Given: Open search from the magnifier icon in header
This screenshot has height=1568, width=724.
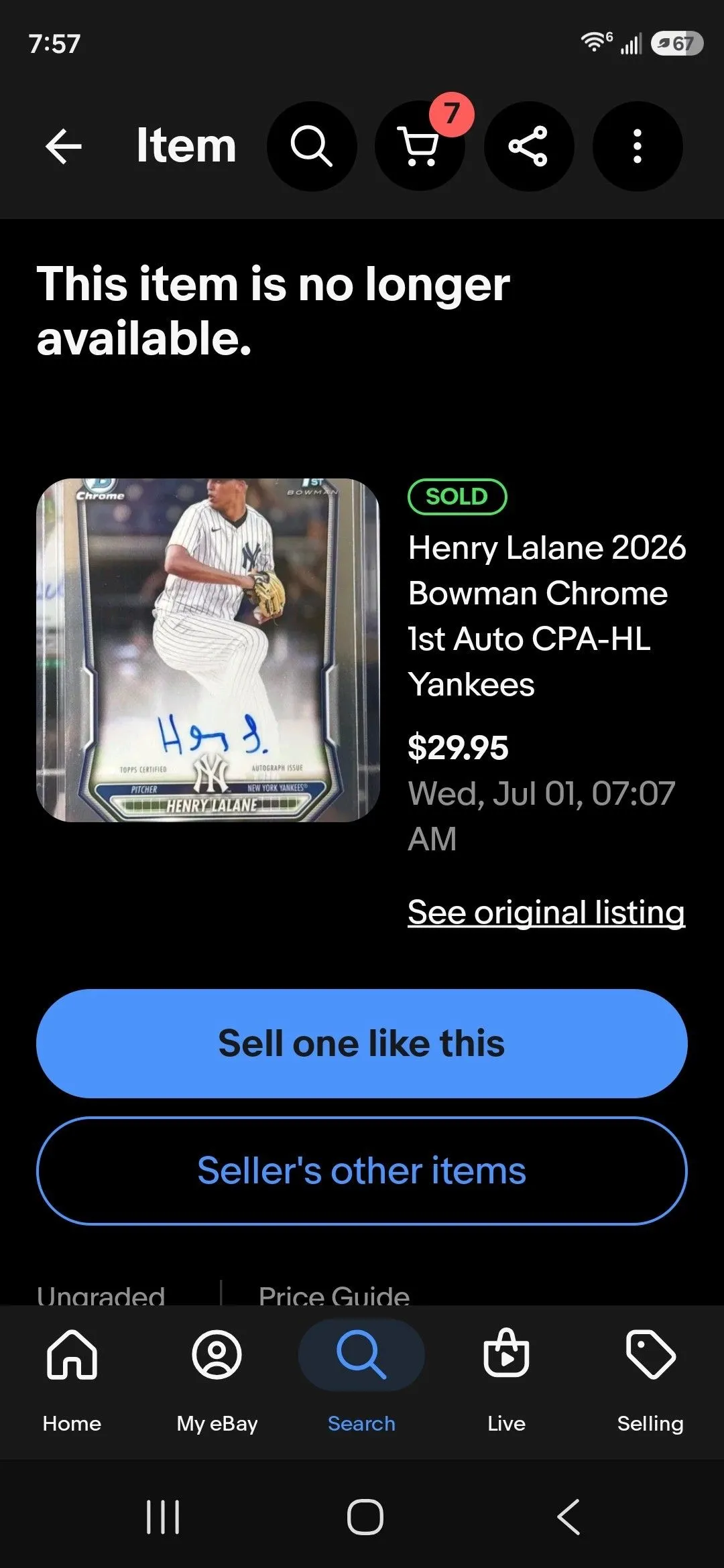Looking at the screenshot, I should (312, 146).
